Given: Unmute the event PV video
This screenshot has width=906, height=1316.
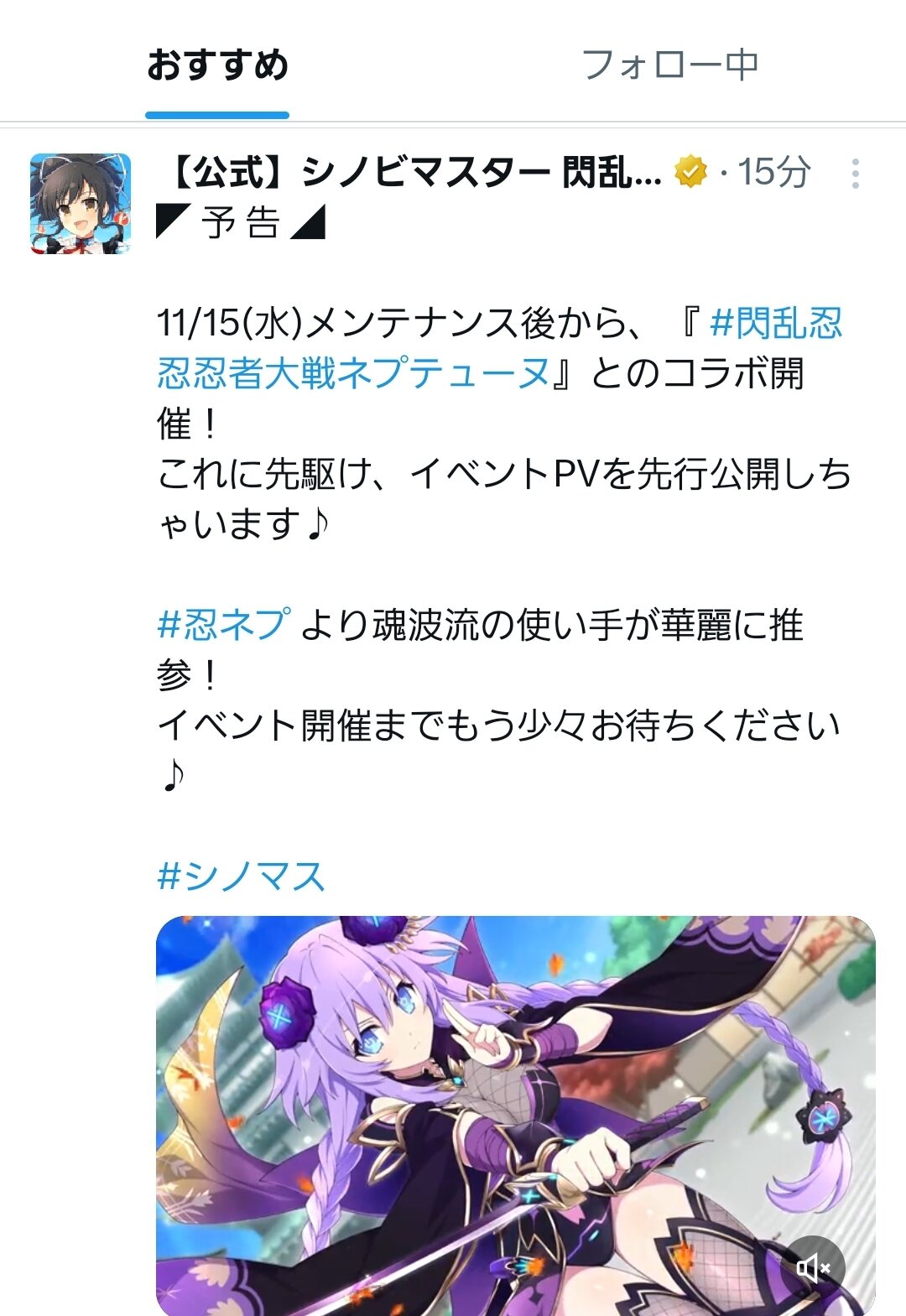Looking at the screenshot, I should (x=813, y=1267).
